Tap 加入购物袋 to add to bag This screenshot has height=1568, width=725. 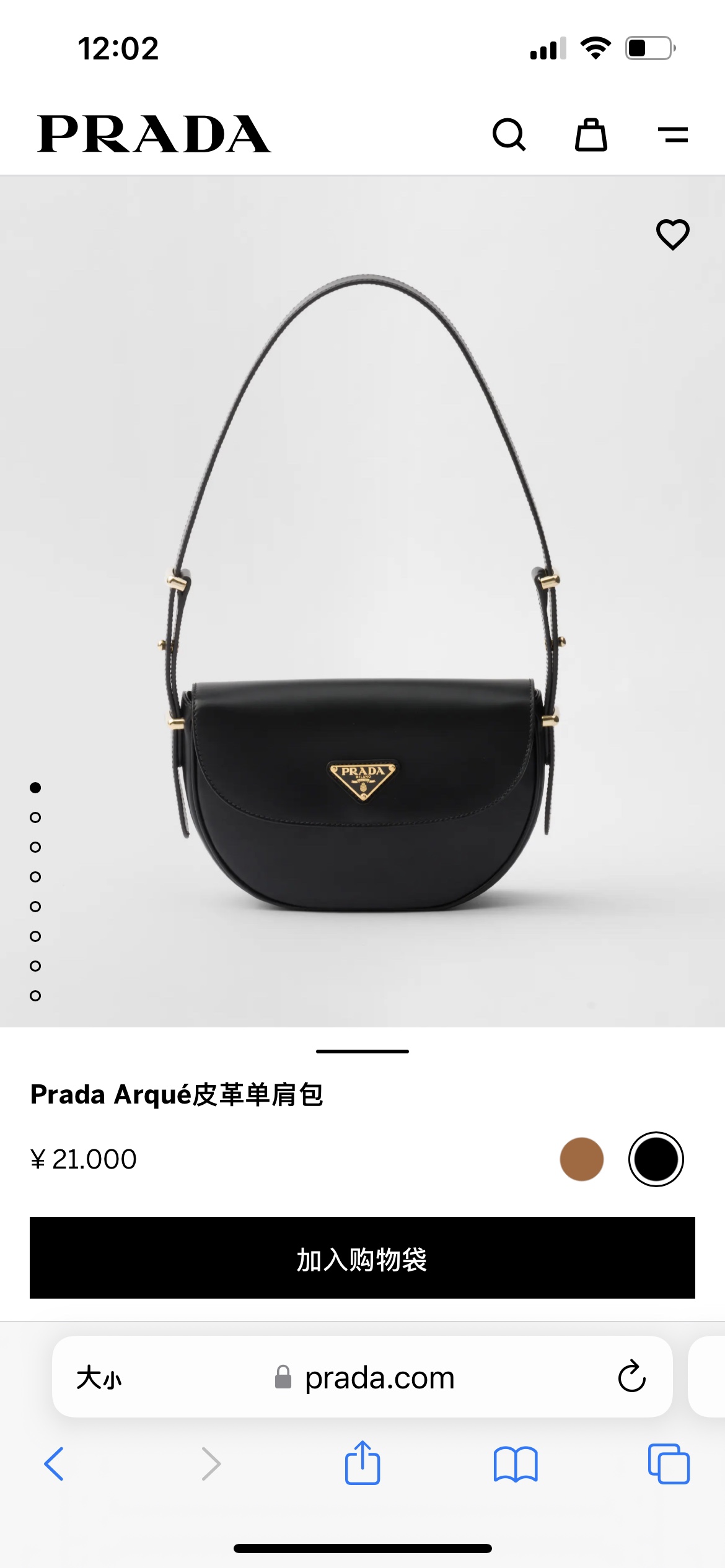(x=362, y=1258)
